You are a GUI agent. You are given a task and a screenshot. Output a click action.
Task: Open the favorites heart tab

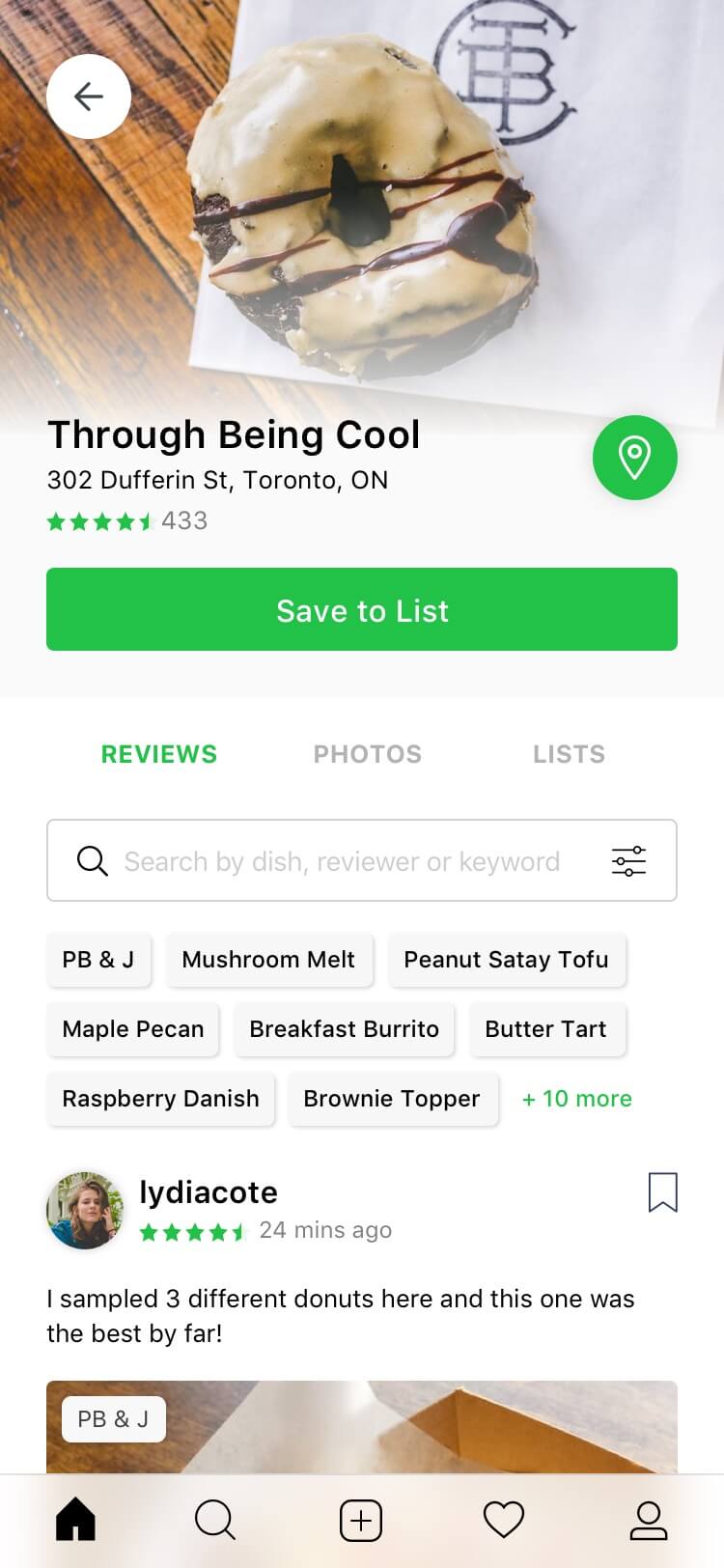pyautogui.click(x=504, y=1521)
